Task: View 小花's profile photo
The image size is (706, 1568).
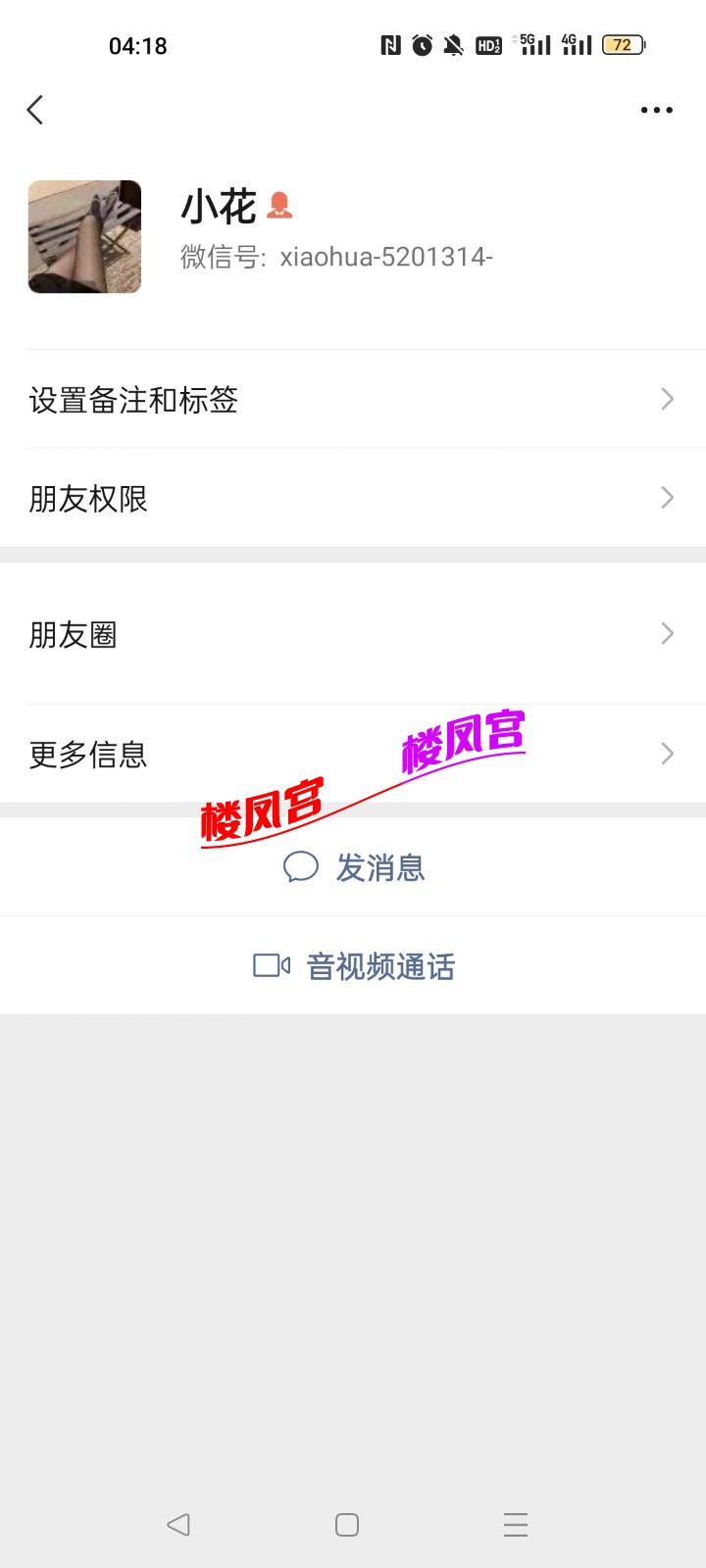Action: [x=84, y=237]
